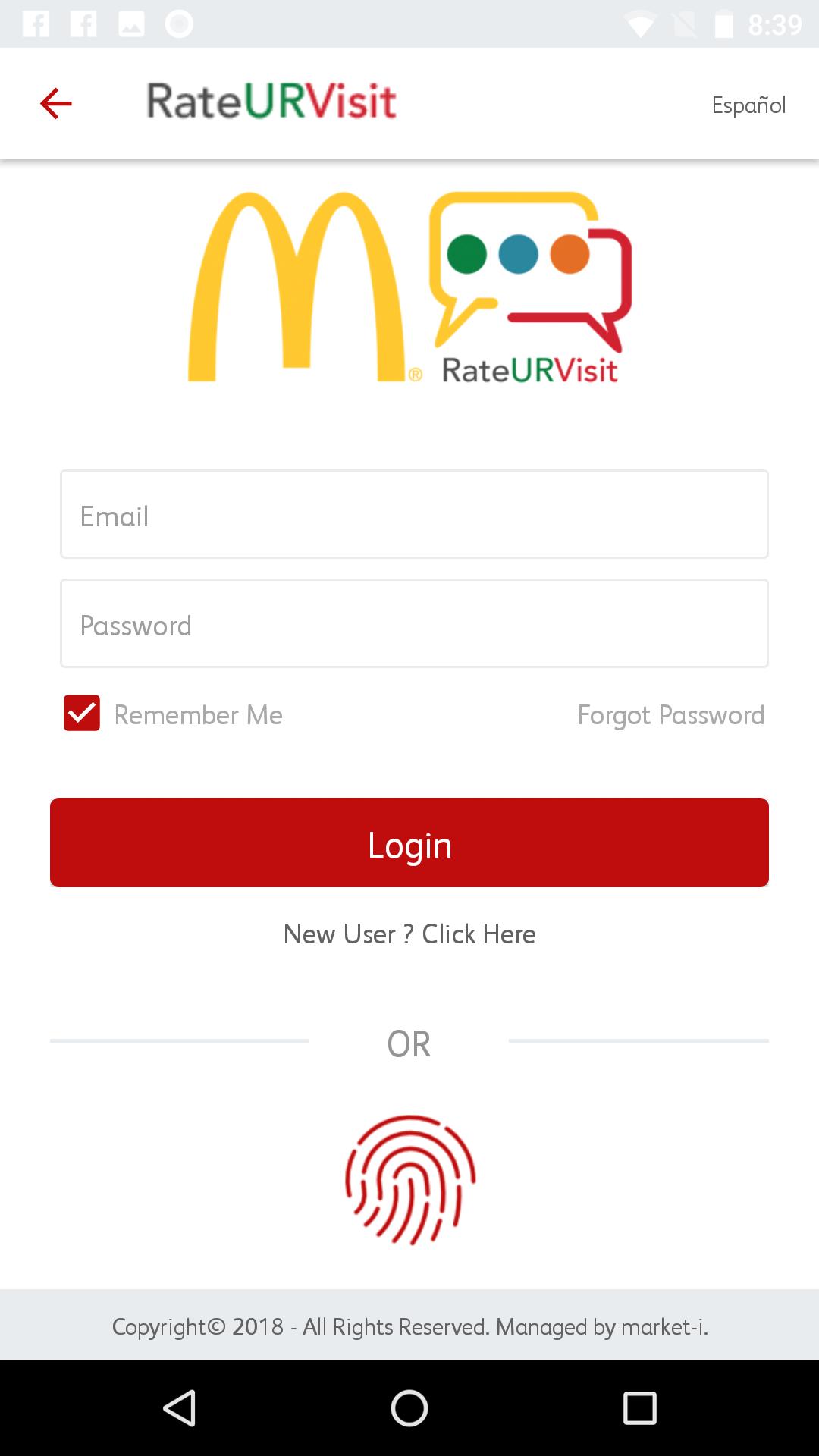The width and height of the screenshot is (819, 1456).
Task: Click New User ? Click Here
Action: coord(409,935)
